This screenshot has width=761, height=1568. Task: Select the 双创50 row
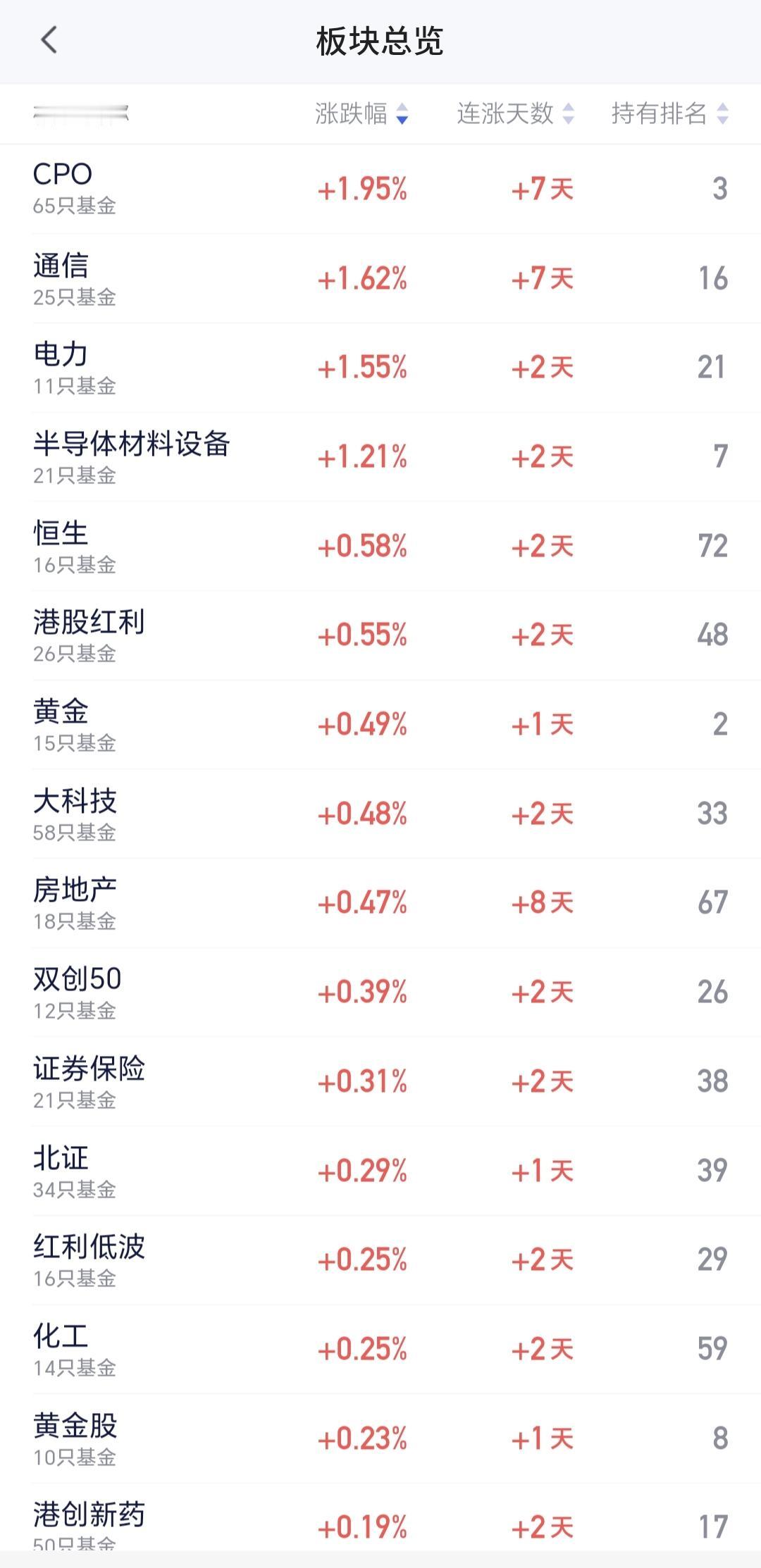pos(380,992)
